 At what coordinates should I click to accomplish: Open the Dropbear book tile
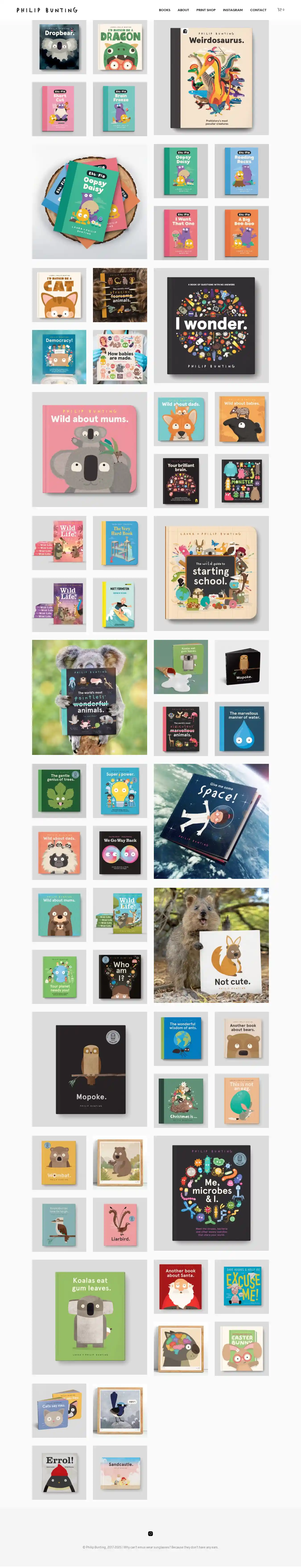pos(59,47)
